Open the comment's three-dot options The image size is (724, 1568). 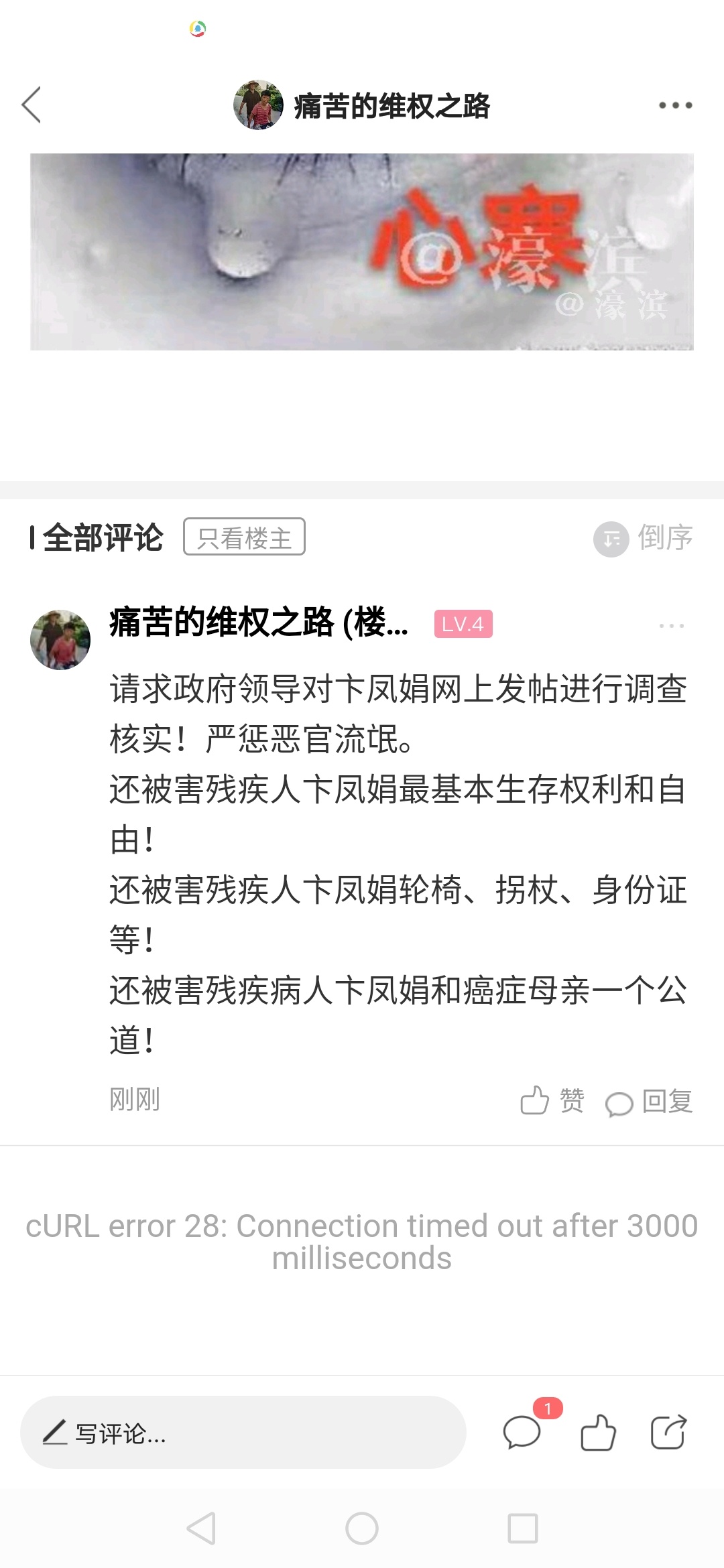(671, 625)
